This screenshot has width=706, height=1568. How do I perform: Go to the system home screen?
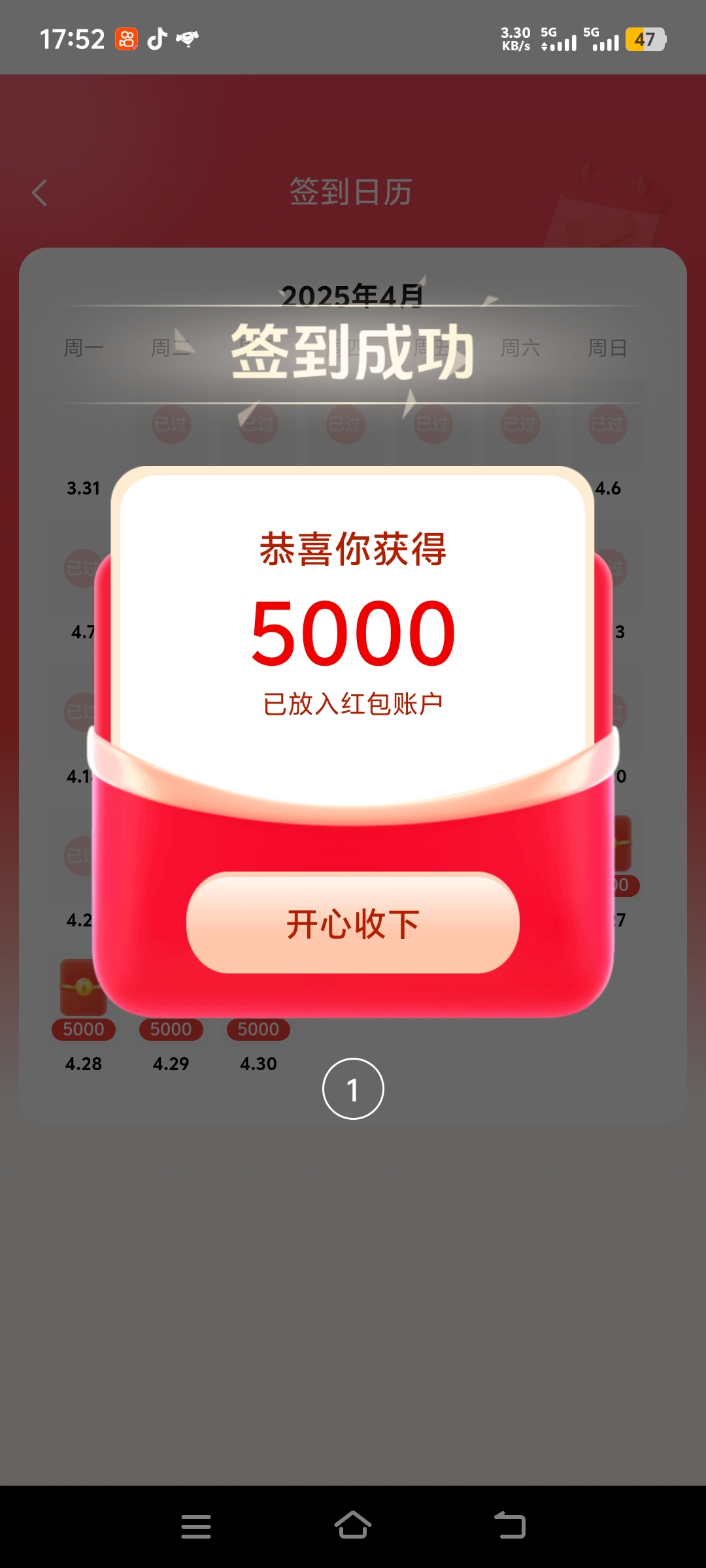[x=353, y=1526]
